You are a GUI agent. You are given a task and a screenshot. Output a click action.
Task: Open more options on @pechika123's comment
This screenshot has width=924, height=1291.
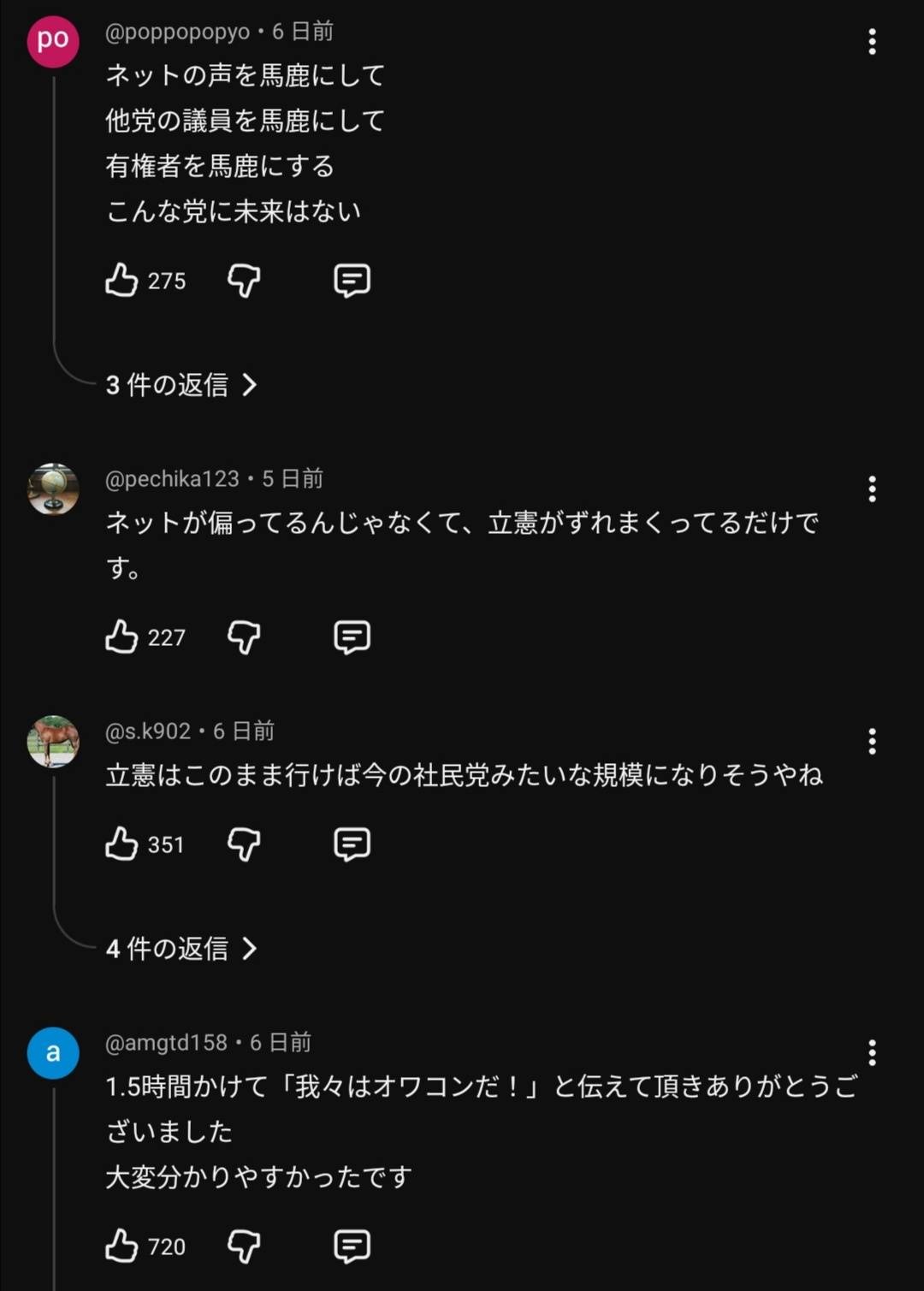pos(872,489)
